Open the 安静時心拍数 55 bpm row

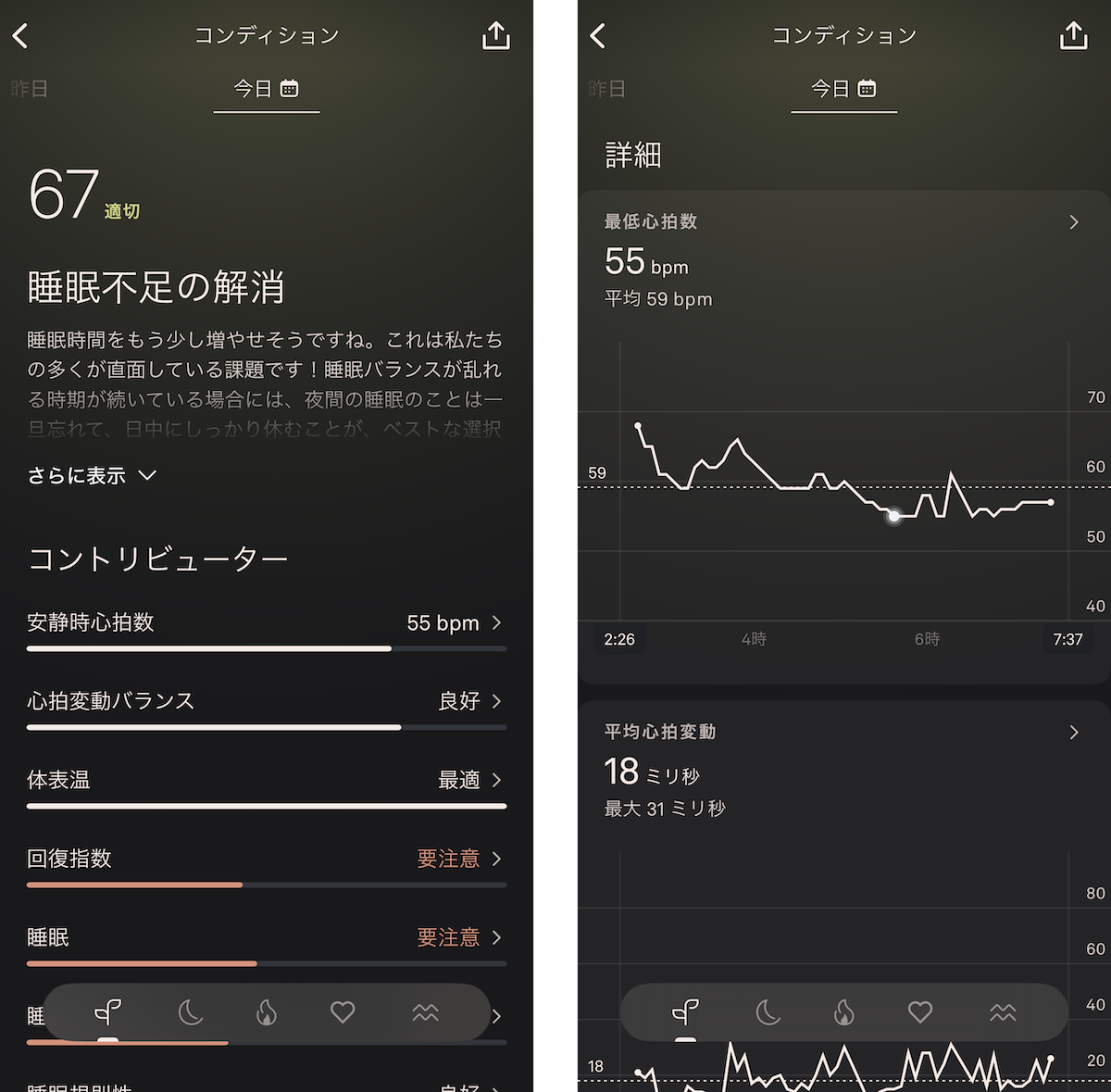coord(266,622)
